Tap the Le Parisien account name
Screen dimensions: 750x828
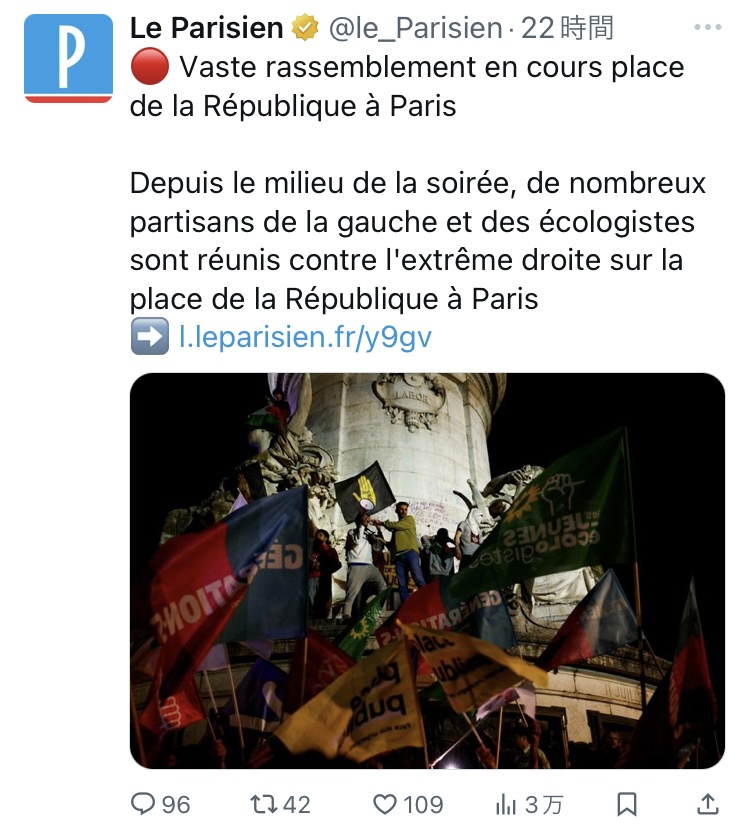(207, 28)
